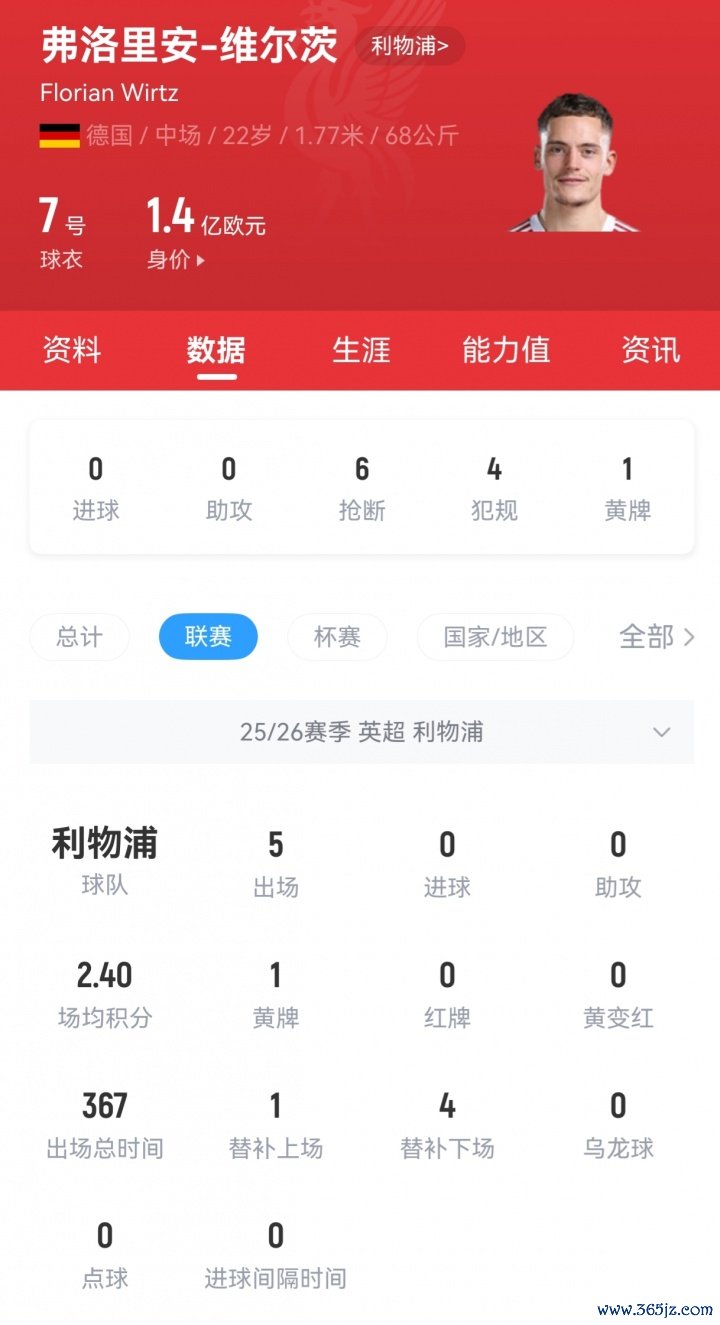Filter stats by 国家/地区
Viewport: 720px width, 1325px height.
click(495, 637)
